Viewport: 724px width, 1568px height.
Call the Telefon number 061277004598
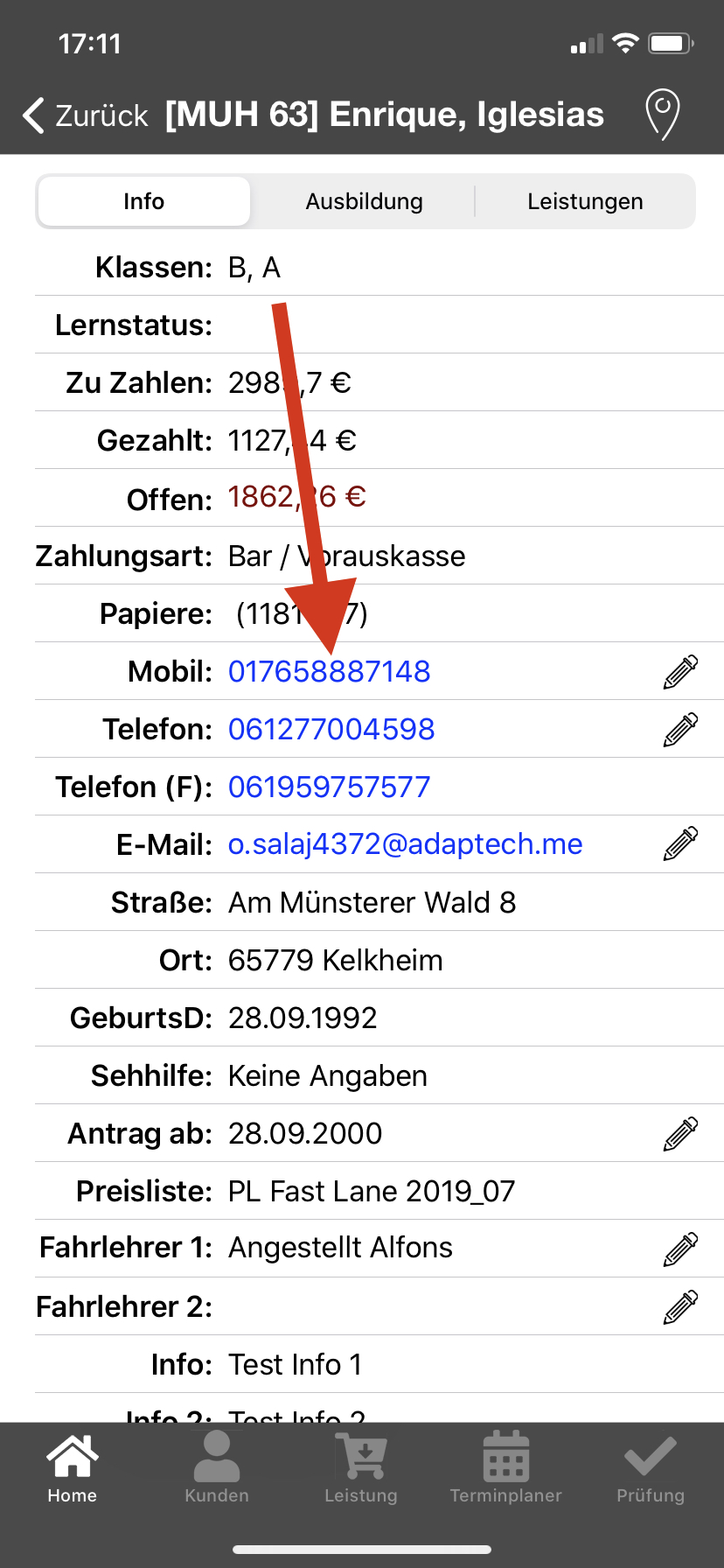coord(331,730)
